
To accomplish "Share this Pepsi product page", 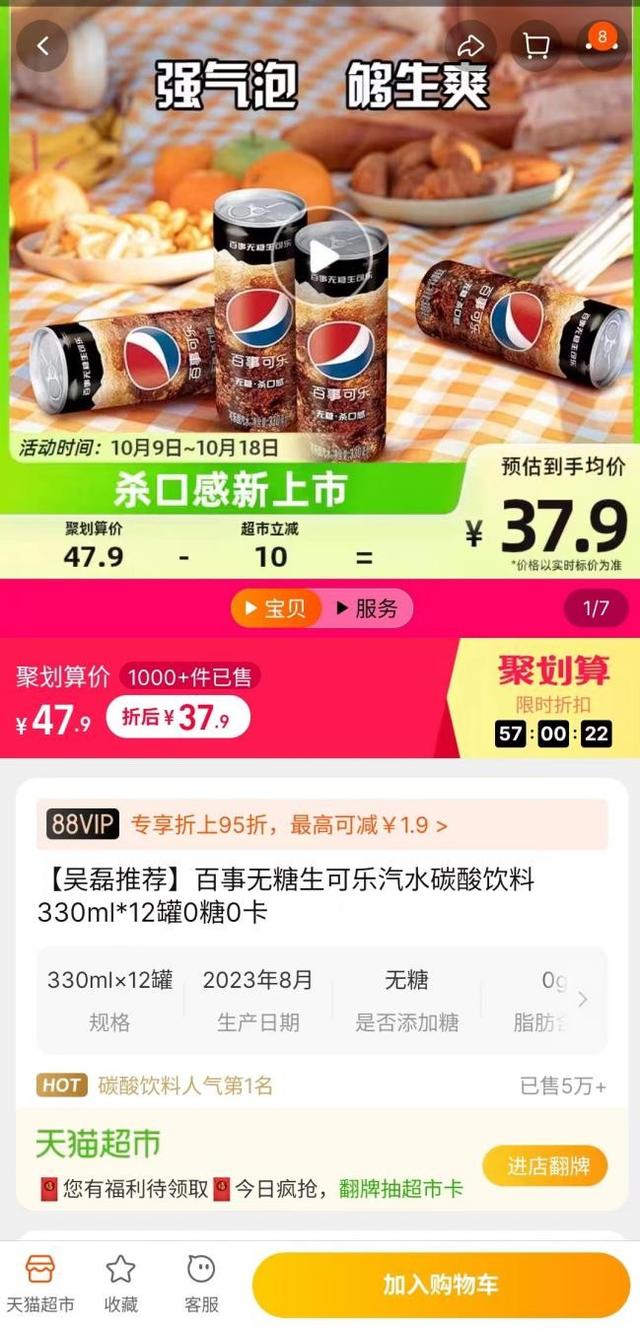I will point(470,46).
